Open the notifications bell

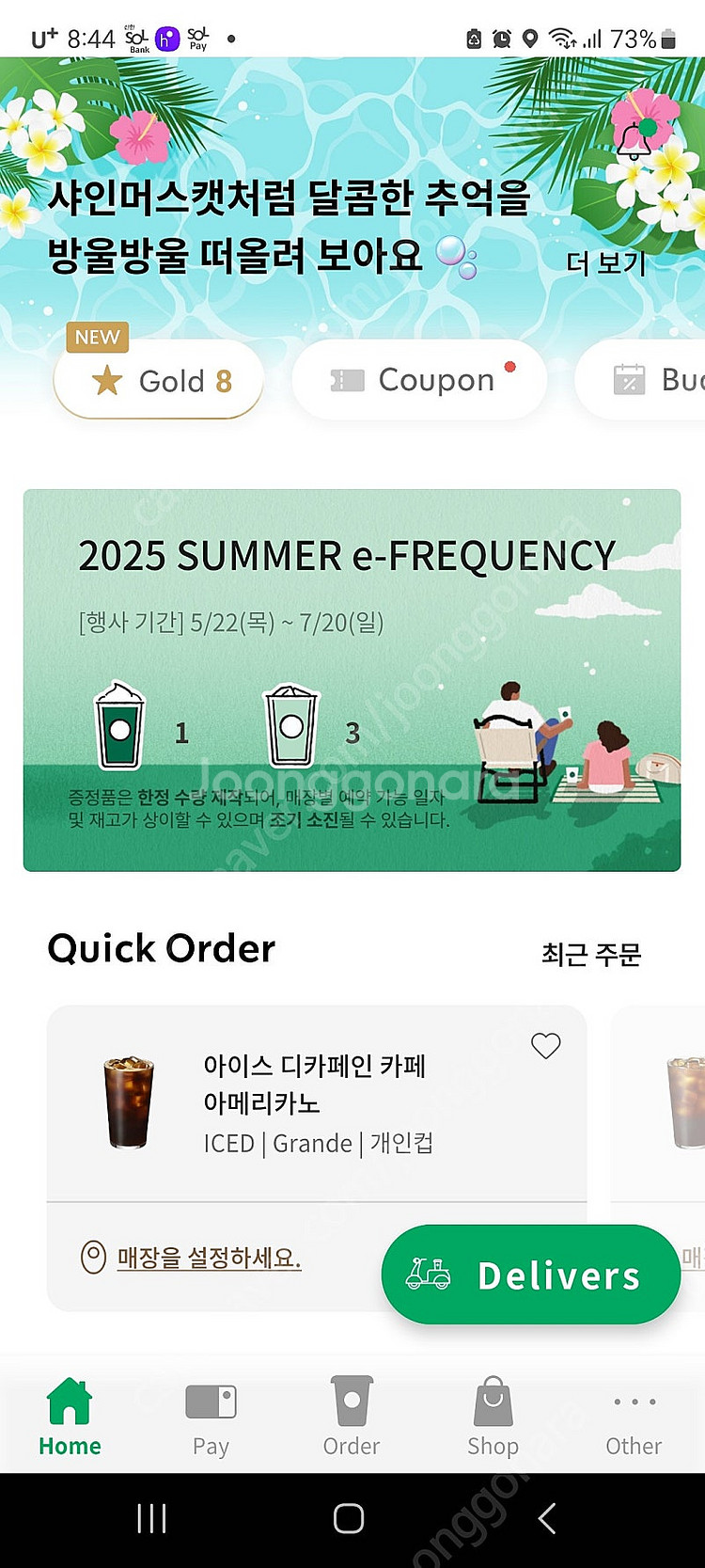[x=634, y=140]
